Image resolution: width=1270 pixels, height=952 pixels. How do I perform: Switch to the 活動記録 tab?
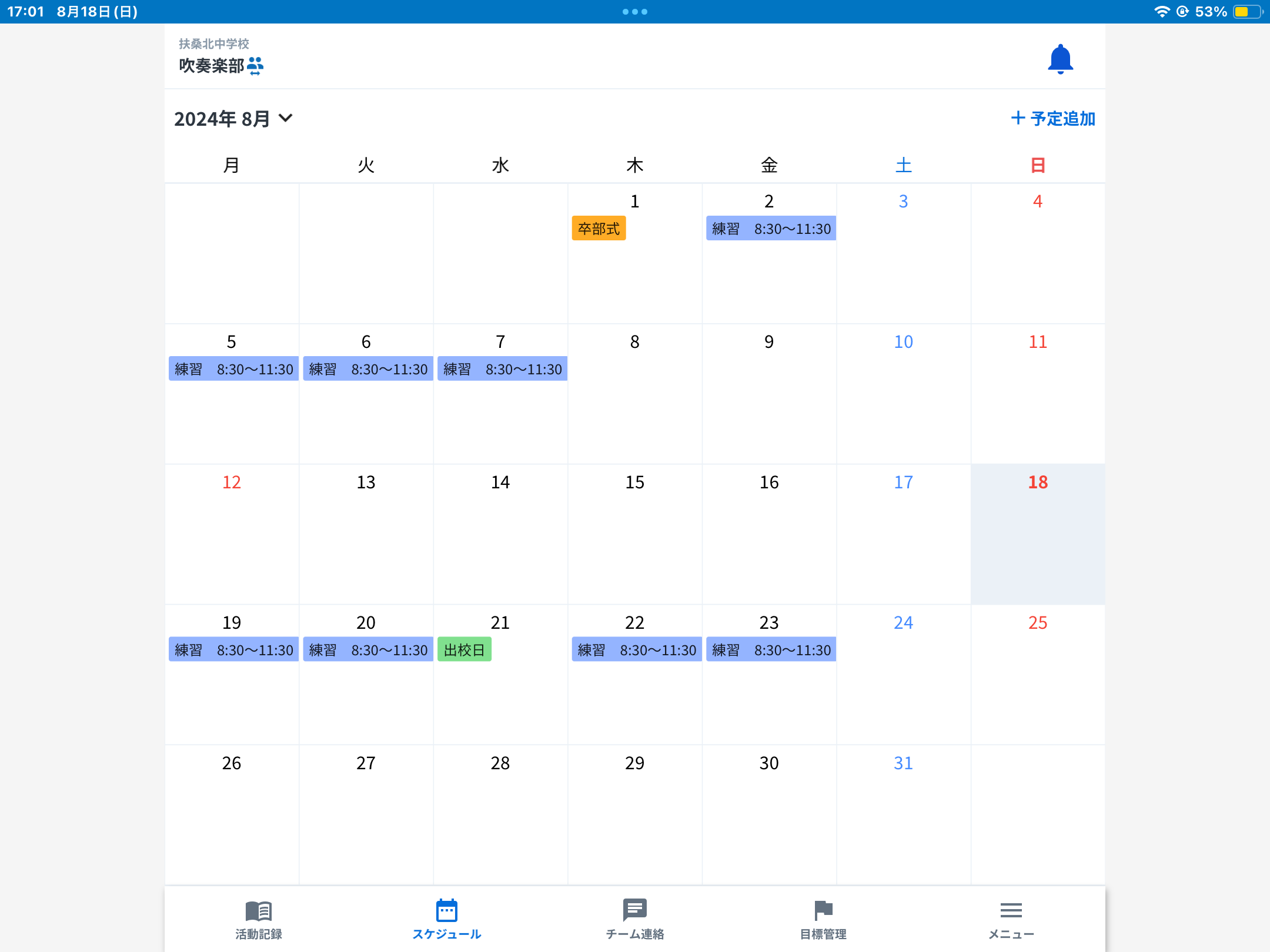pyautogui.click(x=259, y=920)
